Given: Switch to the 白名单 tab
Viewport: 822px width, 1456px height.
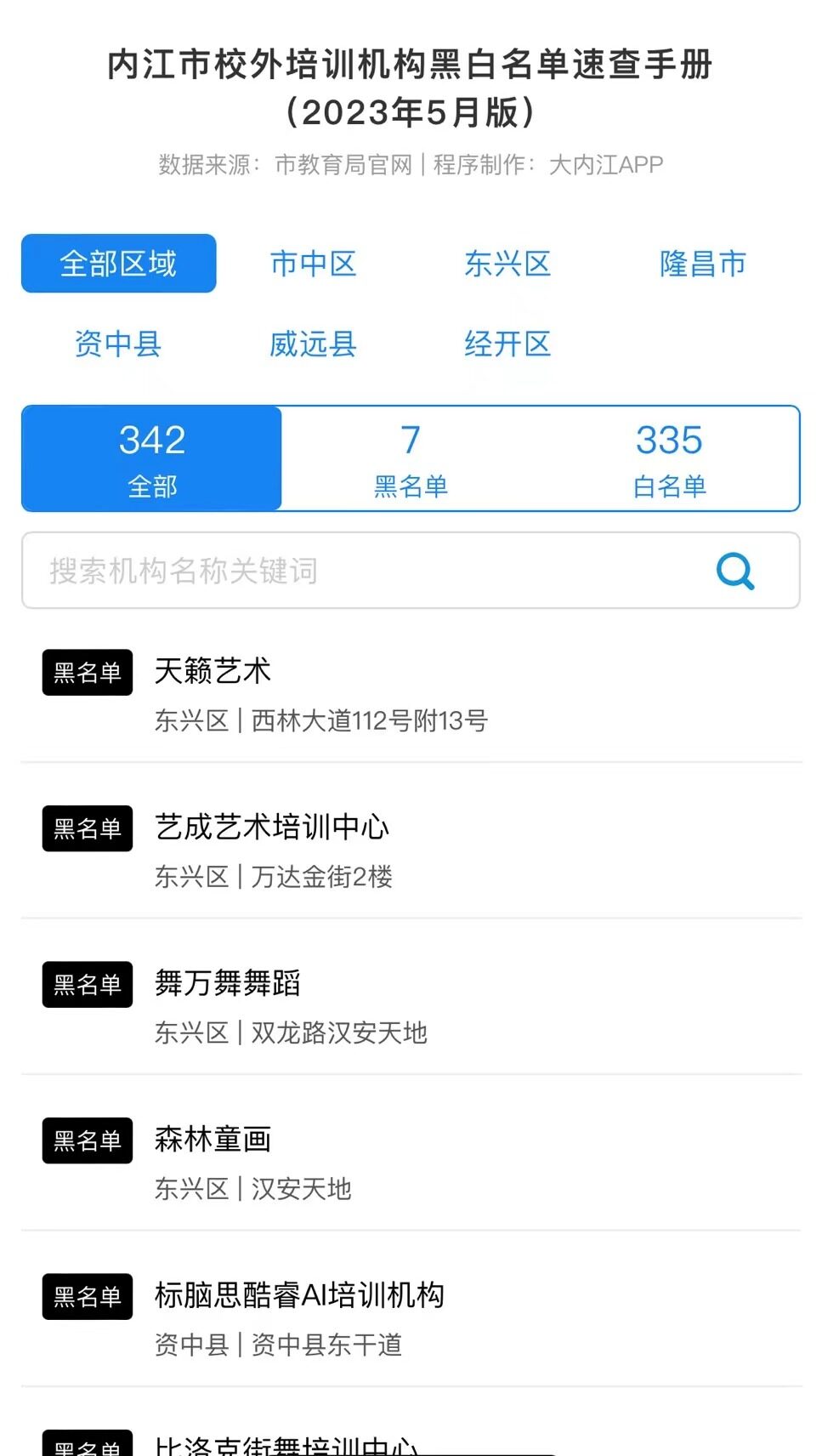Looking at the screenshot, I should coord(669,458).
